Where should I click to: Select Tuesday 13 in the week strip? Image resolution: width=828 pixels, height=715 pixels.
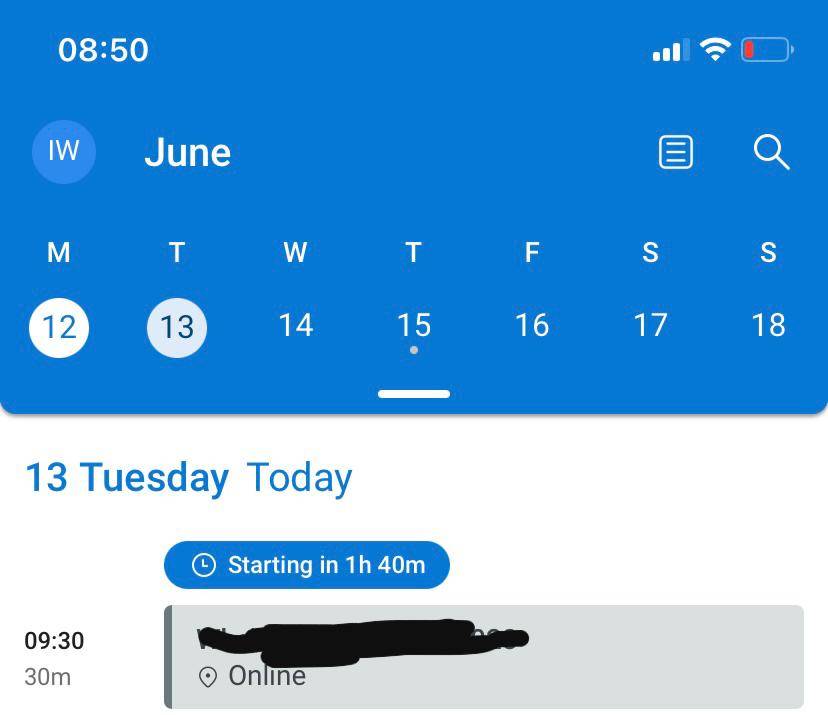click(x=177, y=327)
